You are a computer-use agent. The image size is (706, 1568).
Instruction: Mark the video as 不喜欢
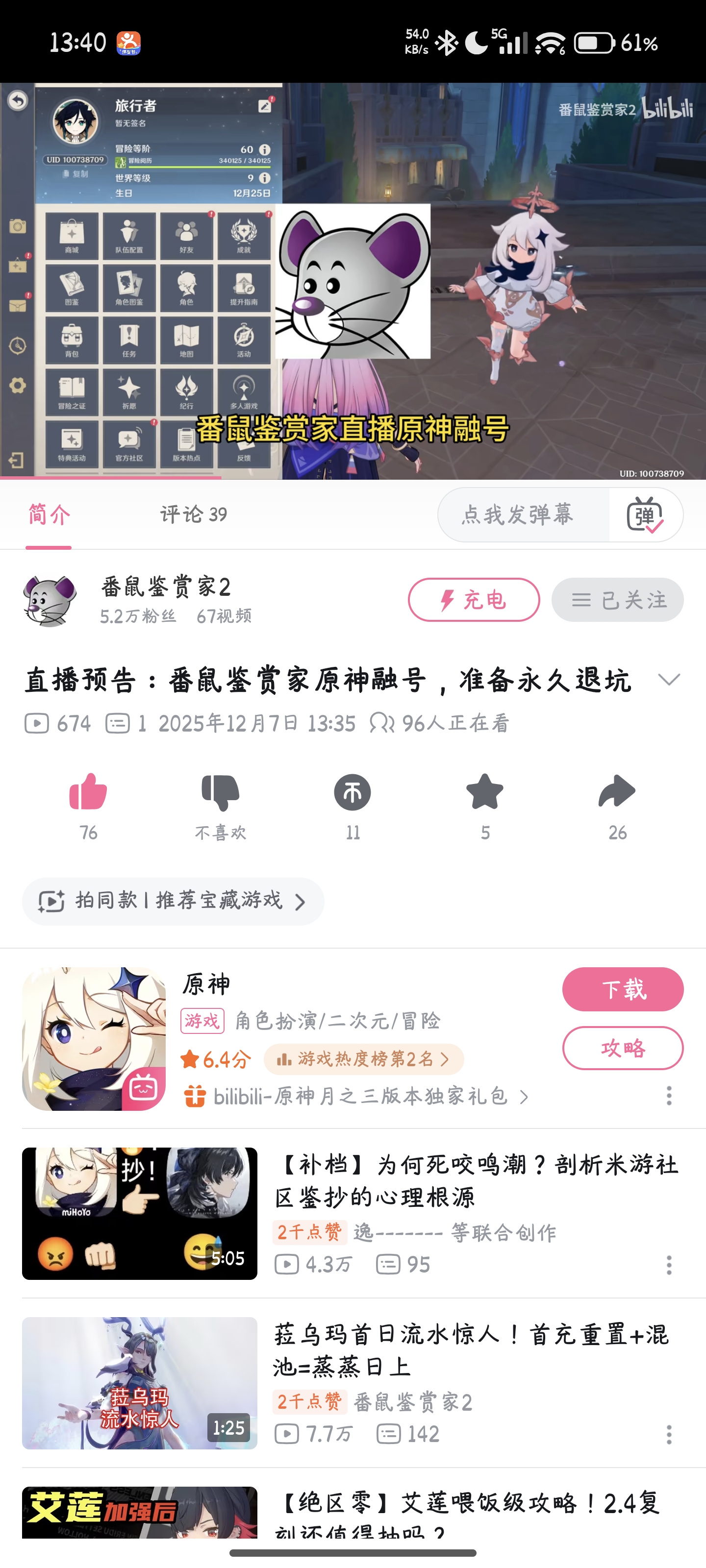click(x=220, y=793)
